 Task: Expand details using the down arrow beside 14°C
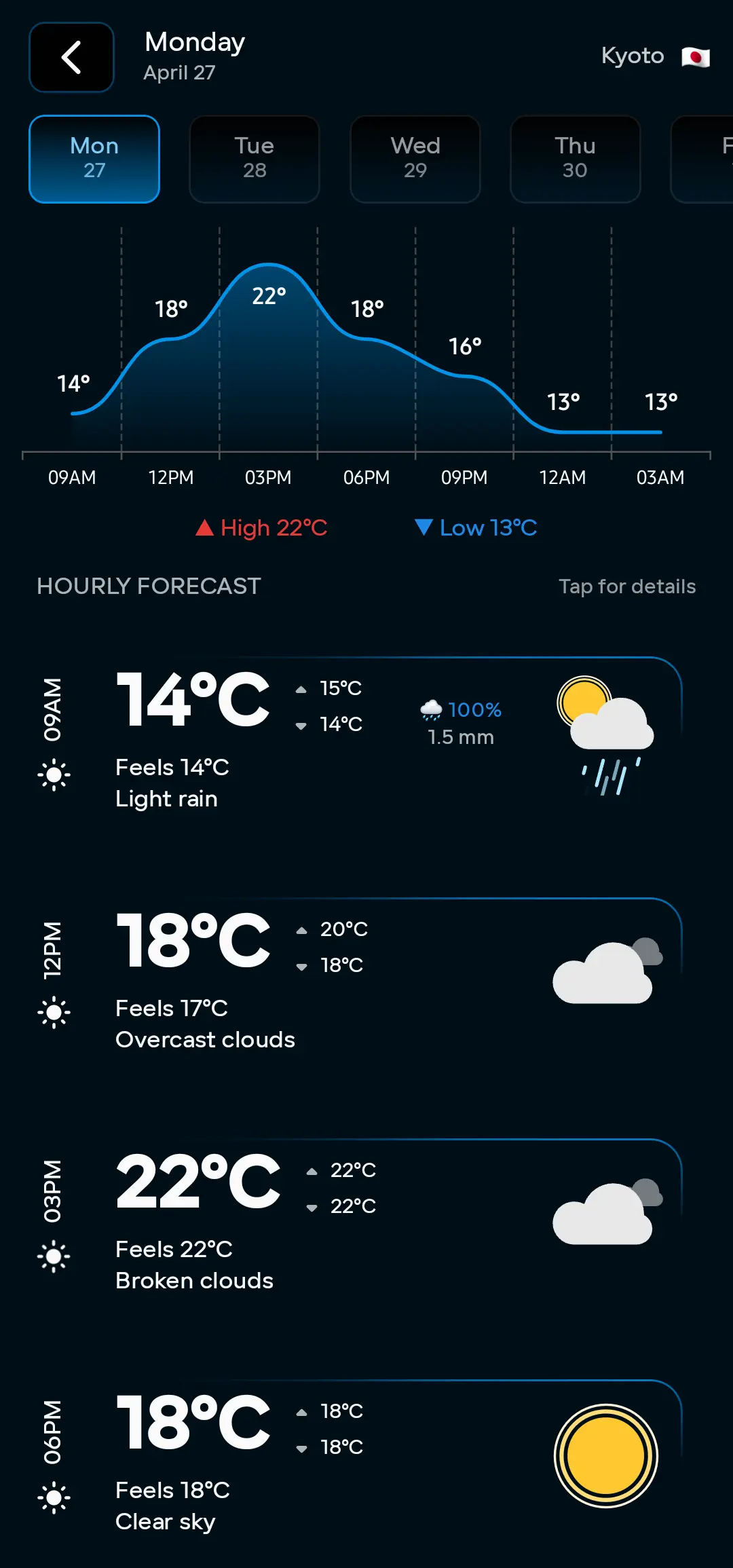[301, 725]
